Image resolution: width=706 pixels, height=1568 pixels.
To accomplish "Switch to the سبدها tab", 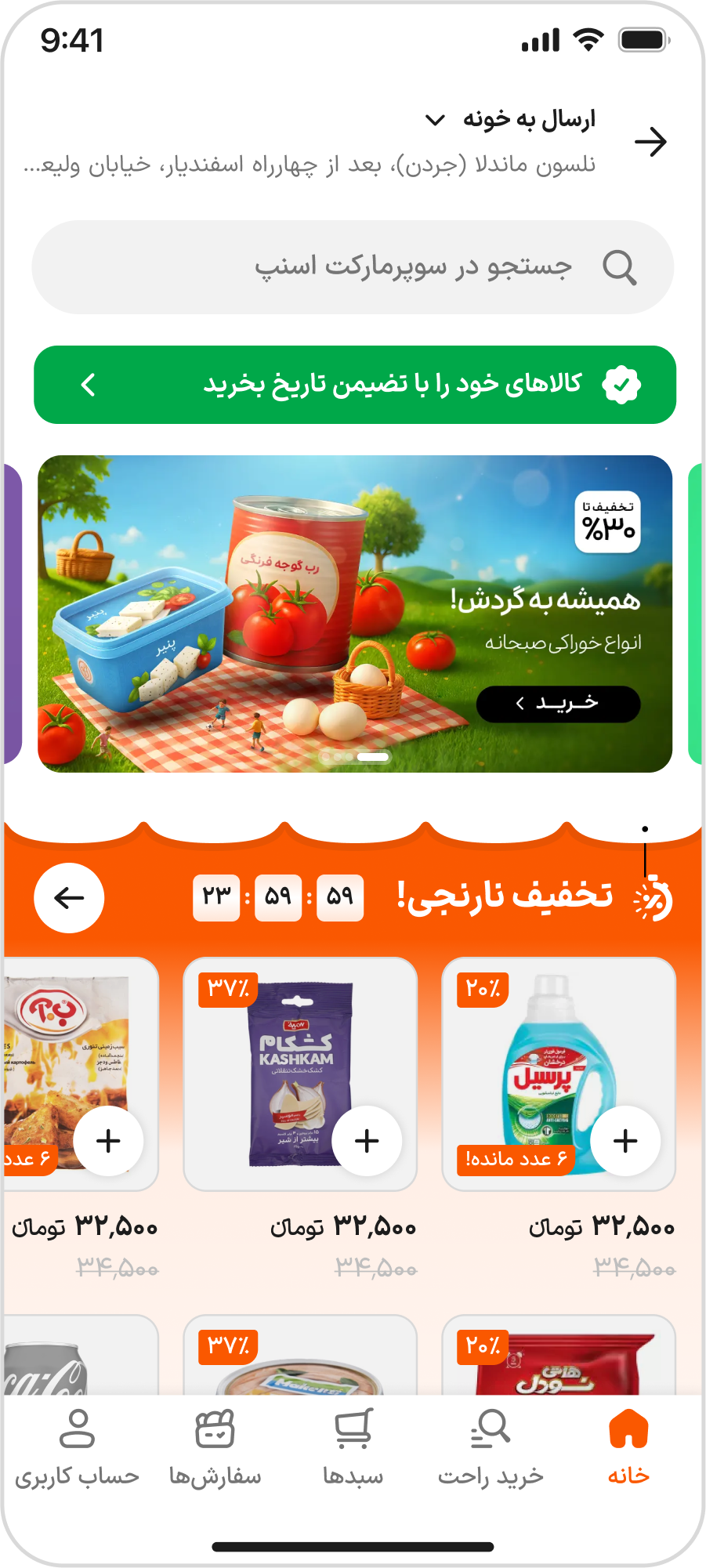I will tap(353, 1447).
